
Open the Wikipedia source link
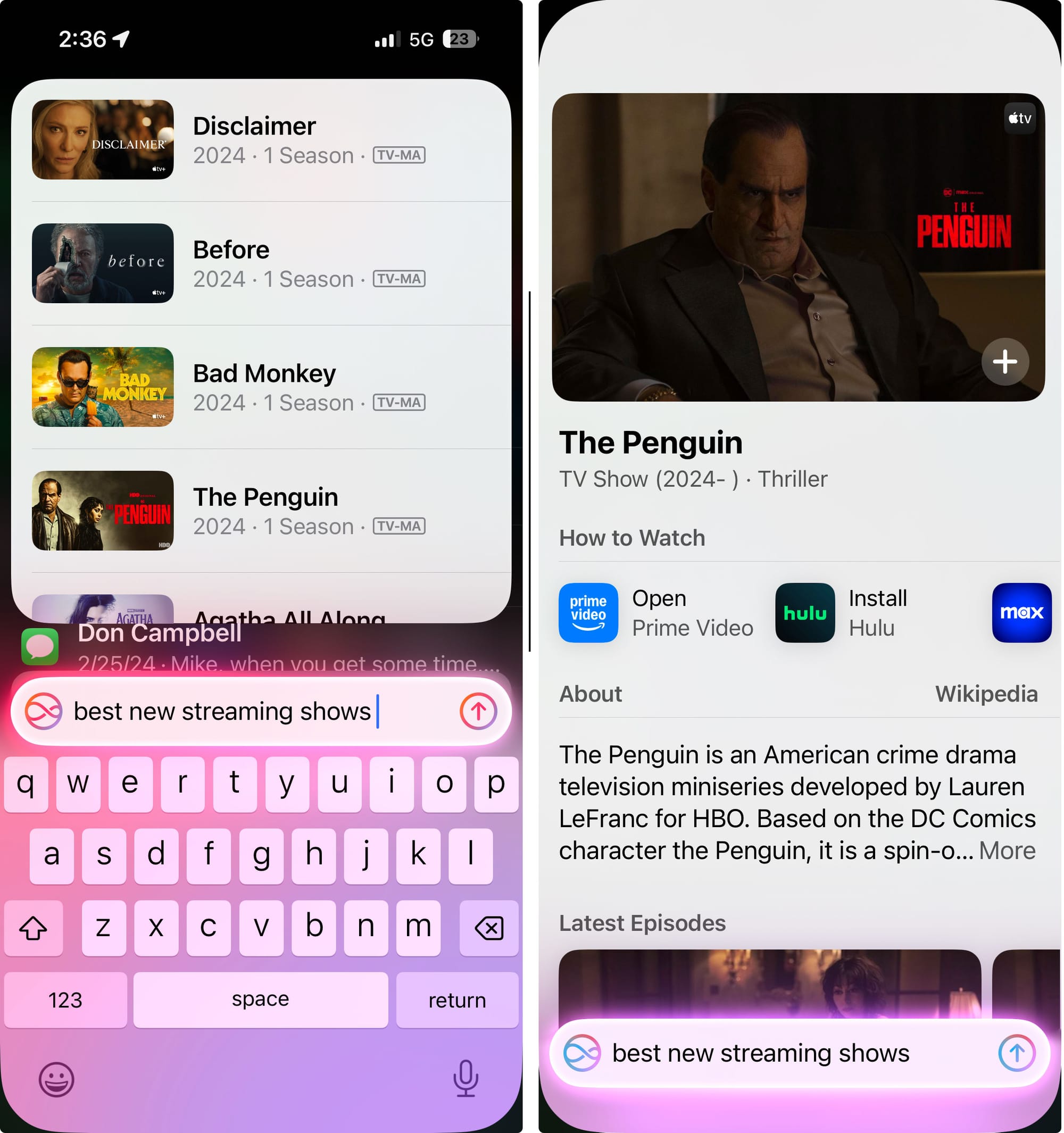(985, 694)
